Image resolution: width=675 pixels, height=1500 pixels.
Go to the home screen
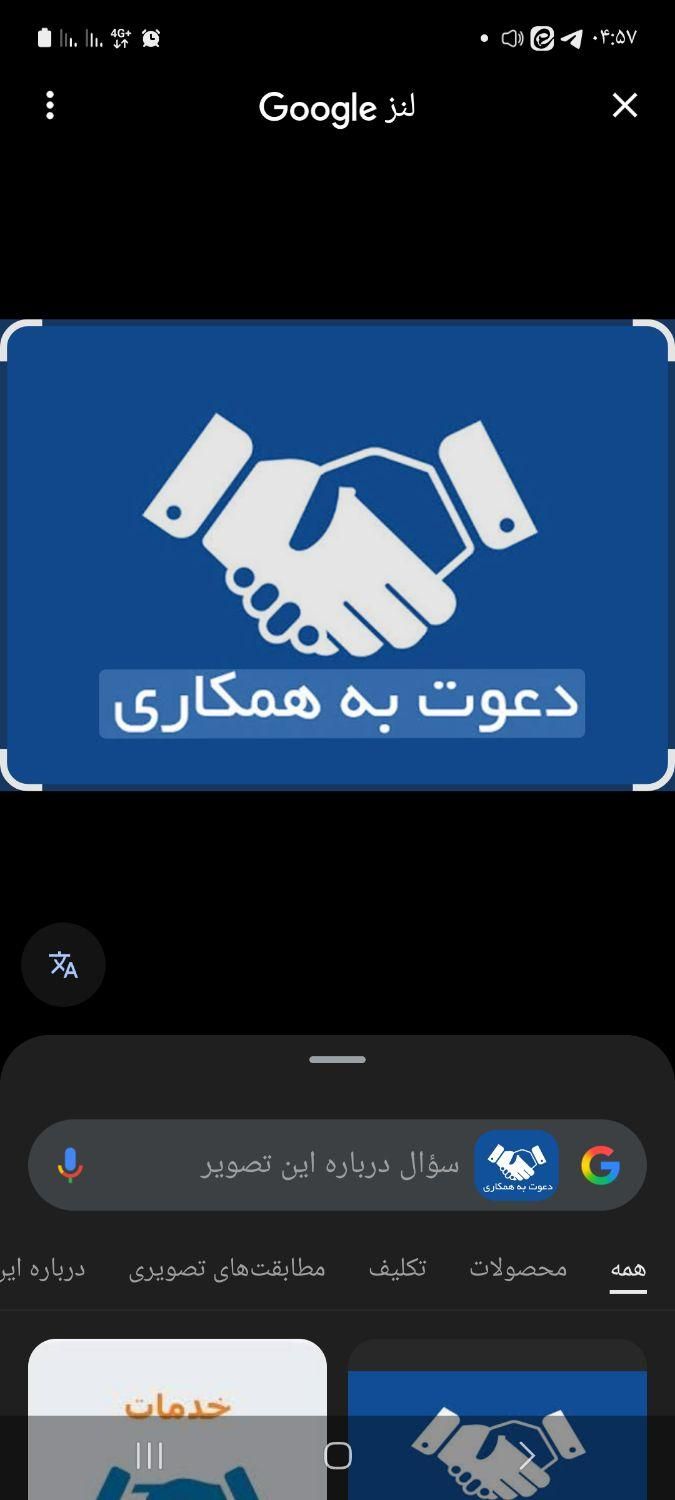point(338,1456)
